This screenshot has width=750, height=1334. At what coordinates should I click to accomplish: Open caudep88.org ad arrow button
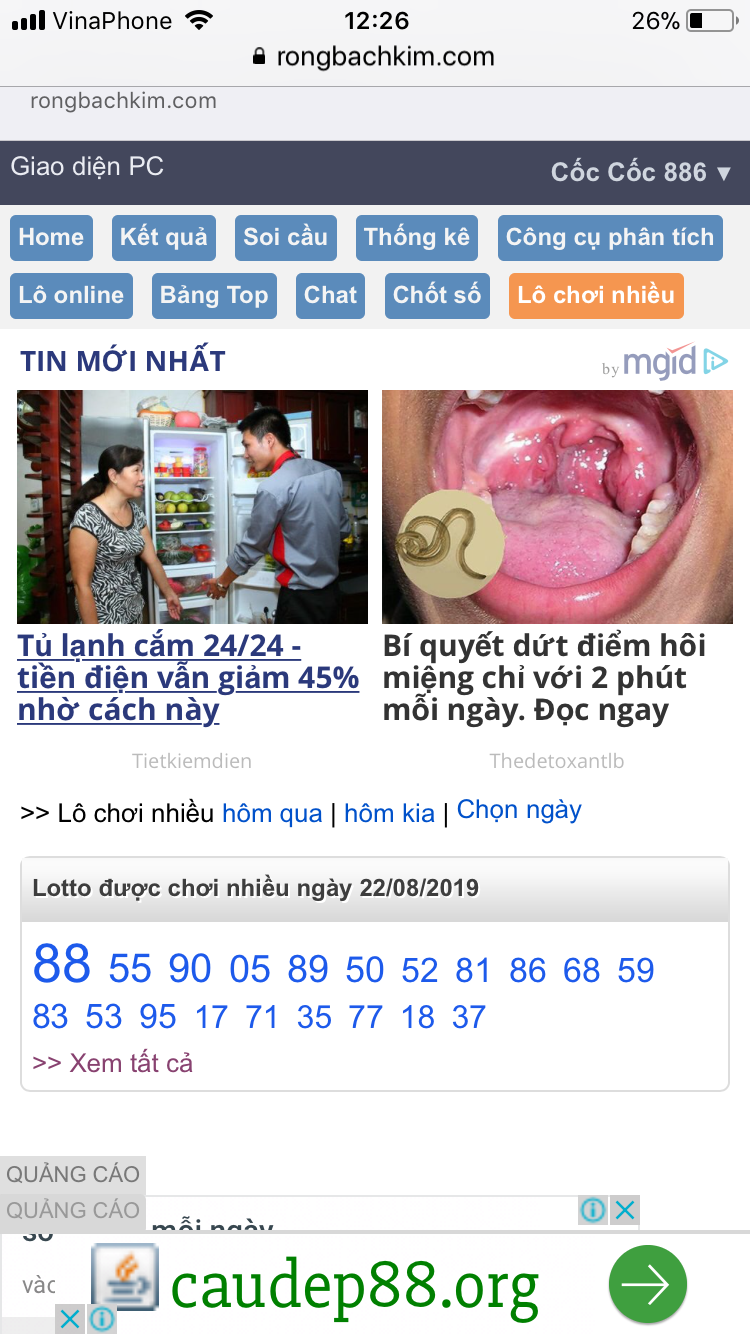pyautogui.click(x=647, y=1285)
